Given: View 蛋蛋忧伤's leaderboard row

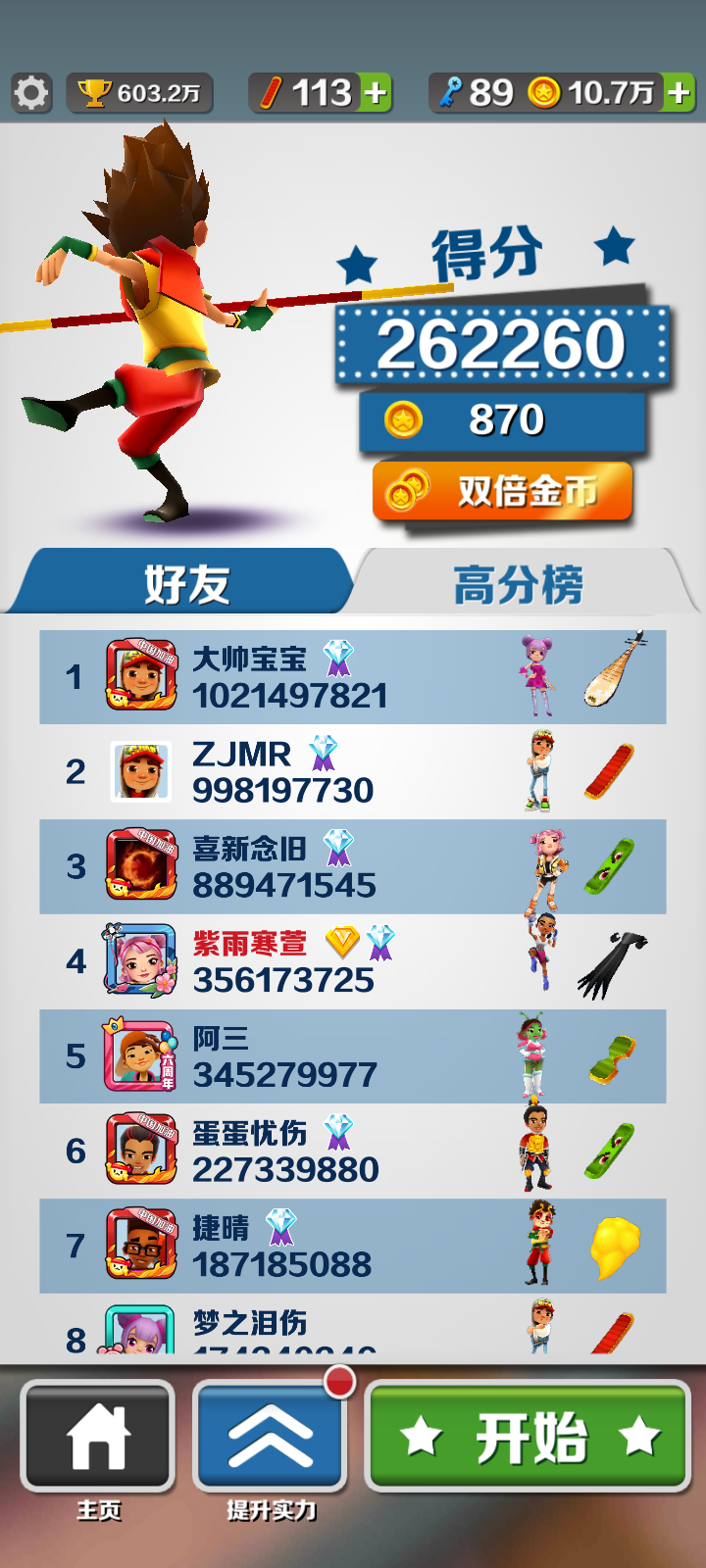Looking at the screenshot, I should tap(353, 1151).
